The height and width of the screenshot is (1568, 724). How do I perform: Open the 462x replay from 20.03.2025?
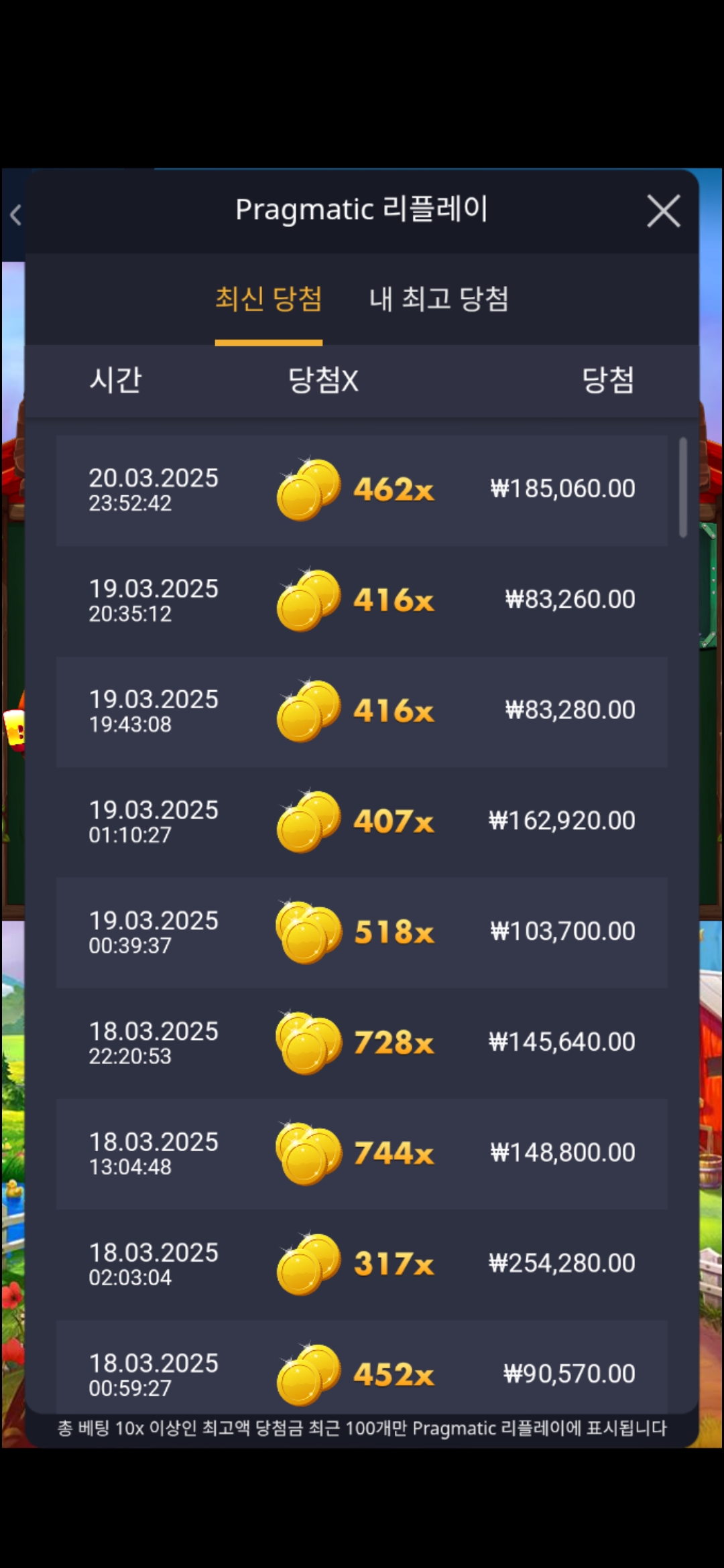[x=362, y=491]
